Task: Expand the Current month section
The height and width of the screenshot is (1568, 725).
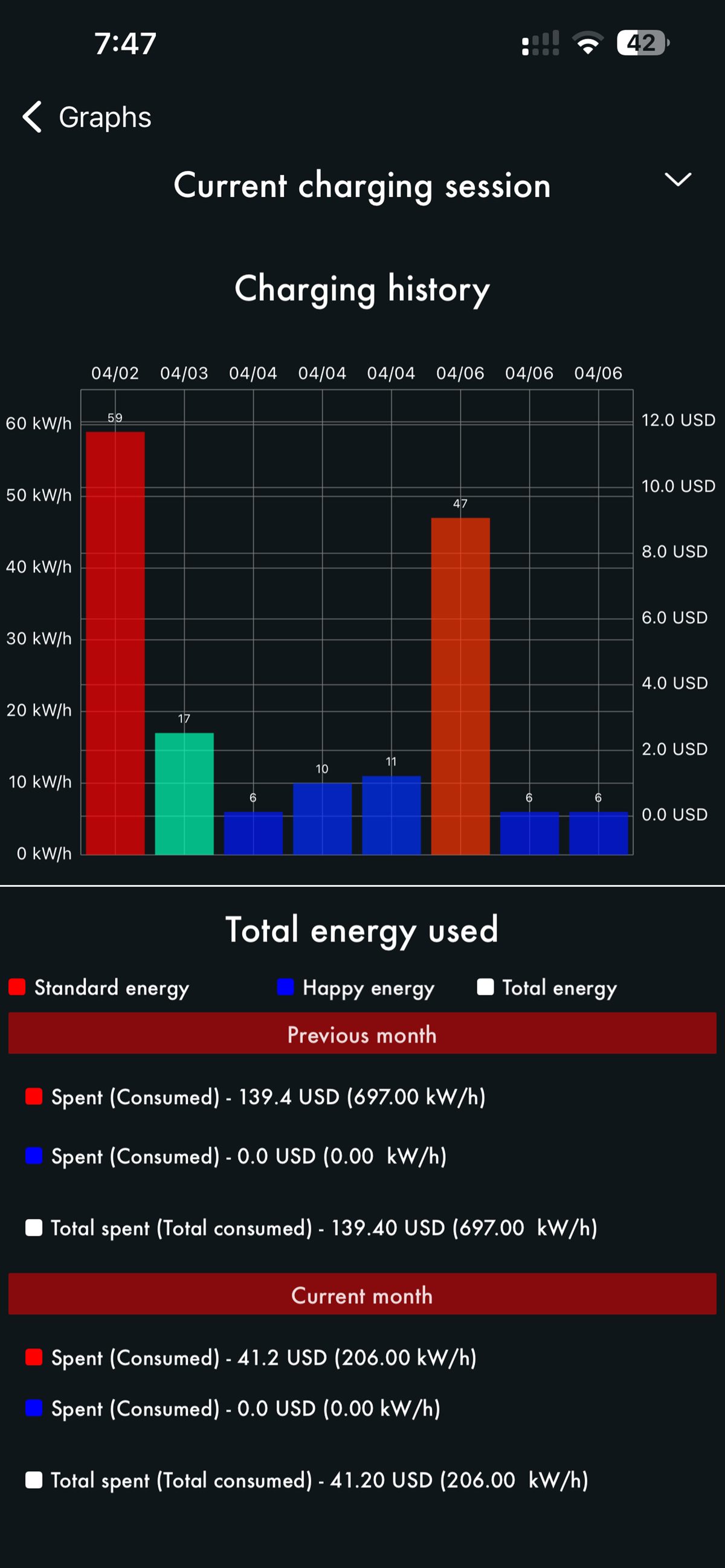Action: [x=362, y=1296]
